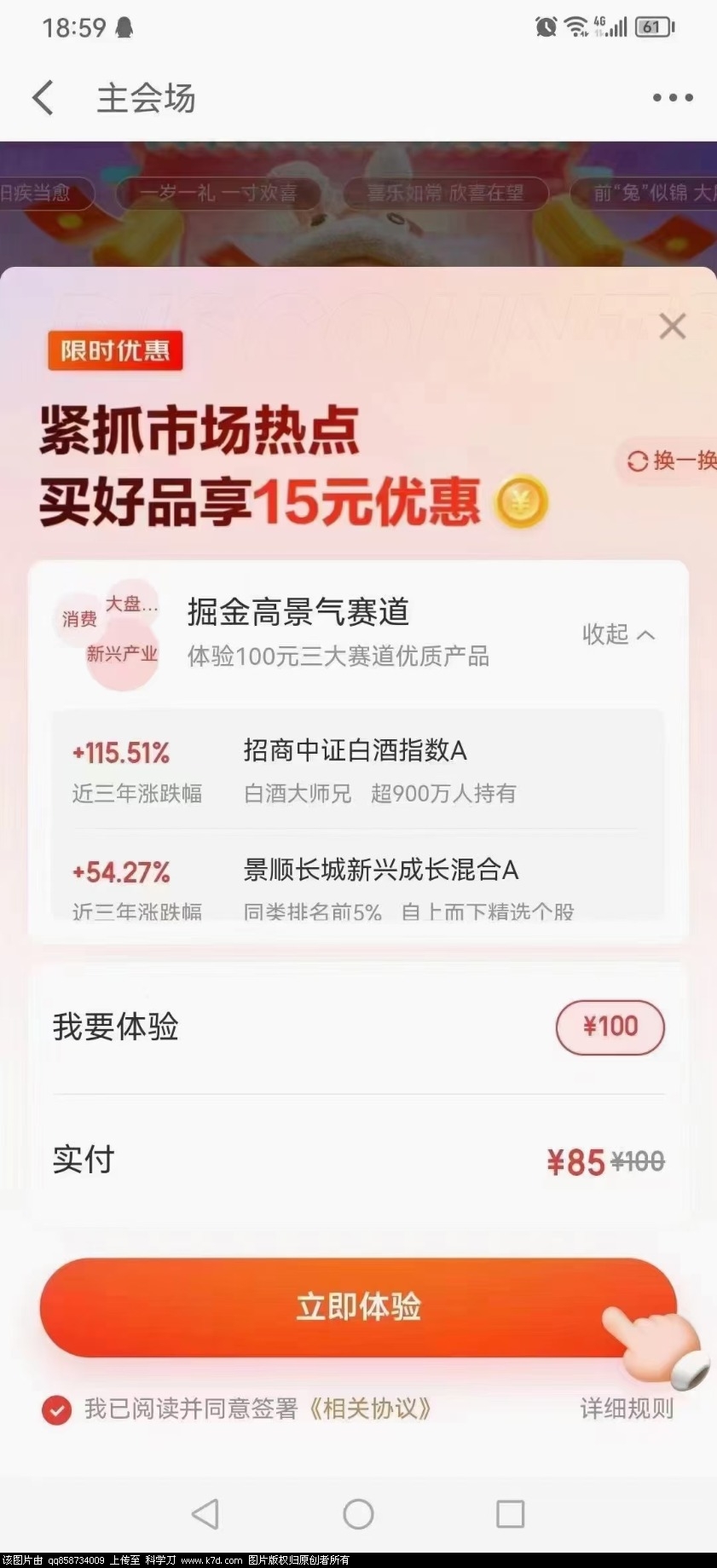Open the 《相关协议》 link
The image size is (717, 1568).
(x=368, y=1409)
